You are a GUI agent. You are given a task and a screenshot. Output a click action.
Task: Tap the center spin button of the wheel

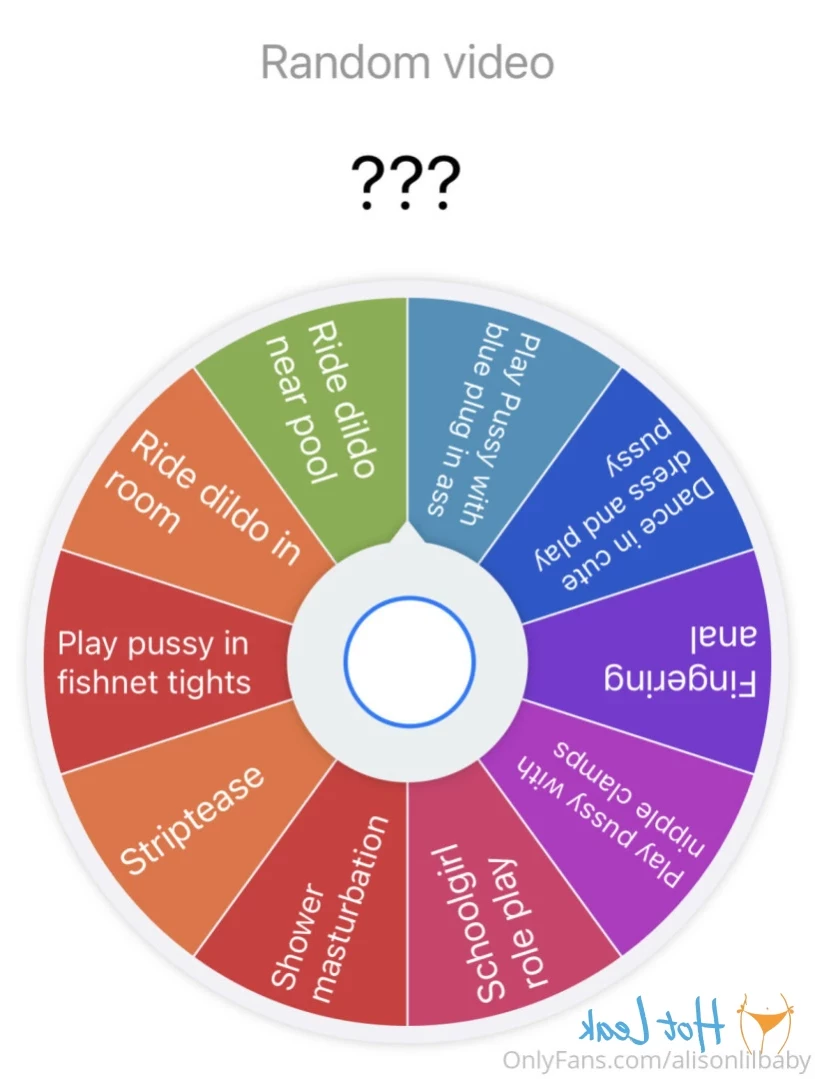click(409, 661)
